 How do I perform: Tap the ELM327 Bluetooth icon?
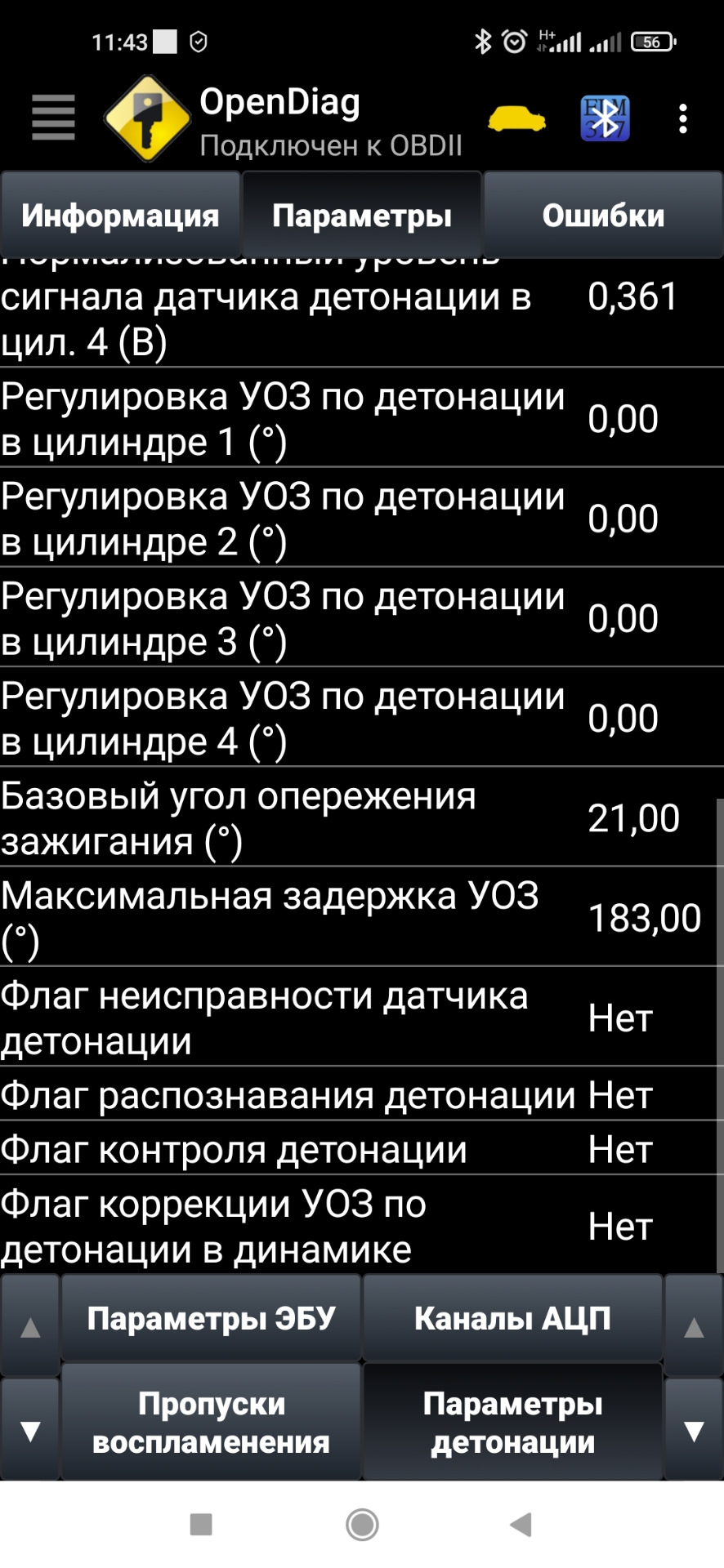[x=605, y=119]
